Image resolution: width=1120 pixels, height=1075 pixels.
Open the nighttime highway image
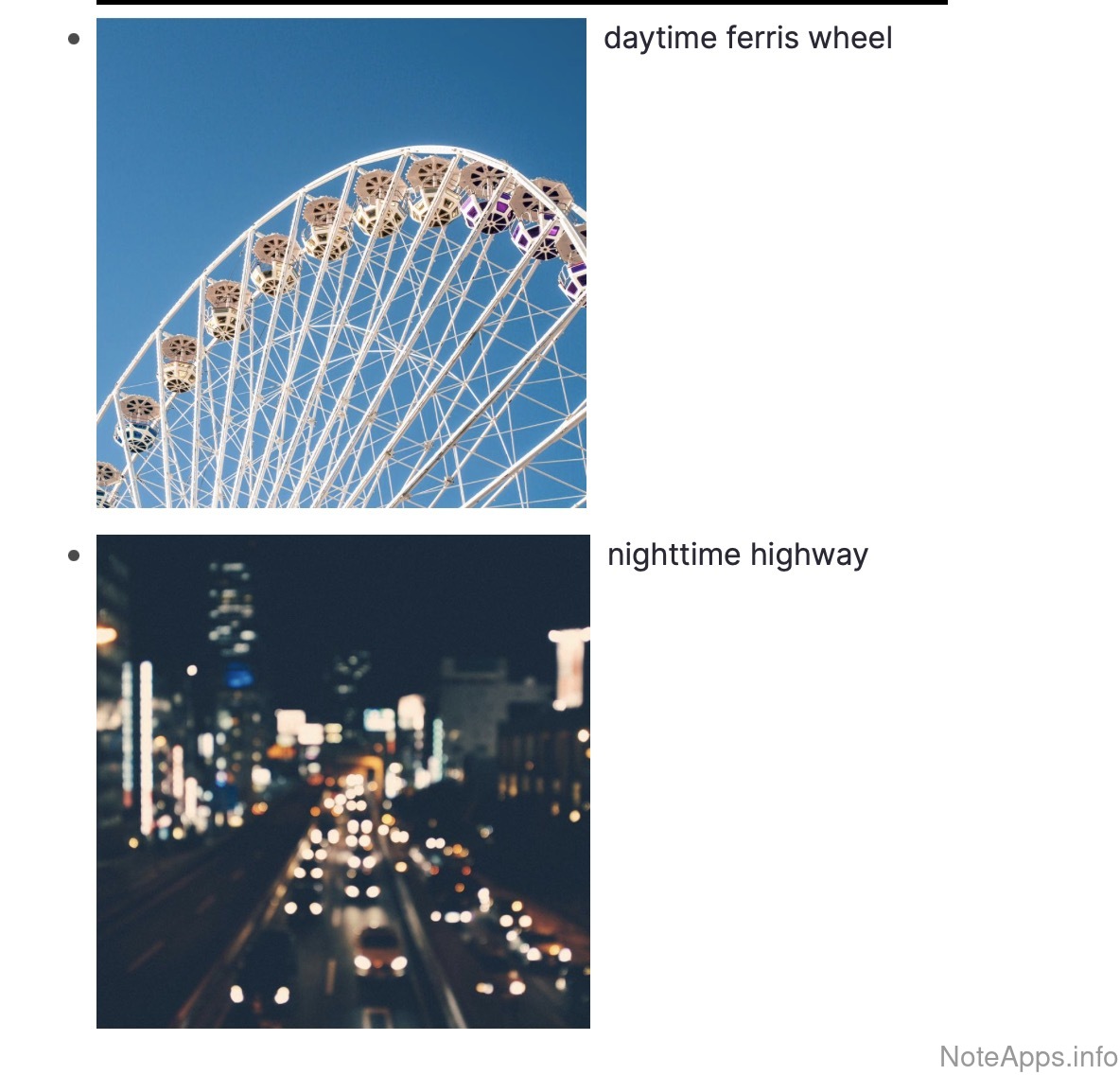click(x=343, y=781)
